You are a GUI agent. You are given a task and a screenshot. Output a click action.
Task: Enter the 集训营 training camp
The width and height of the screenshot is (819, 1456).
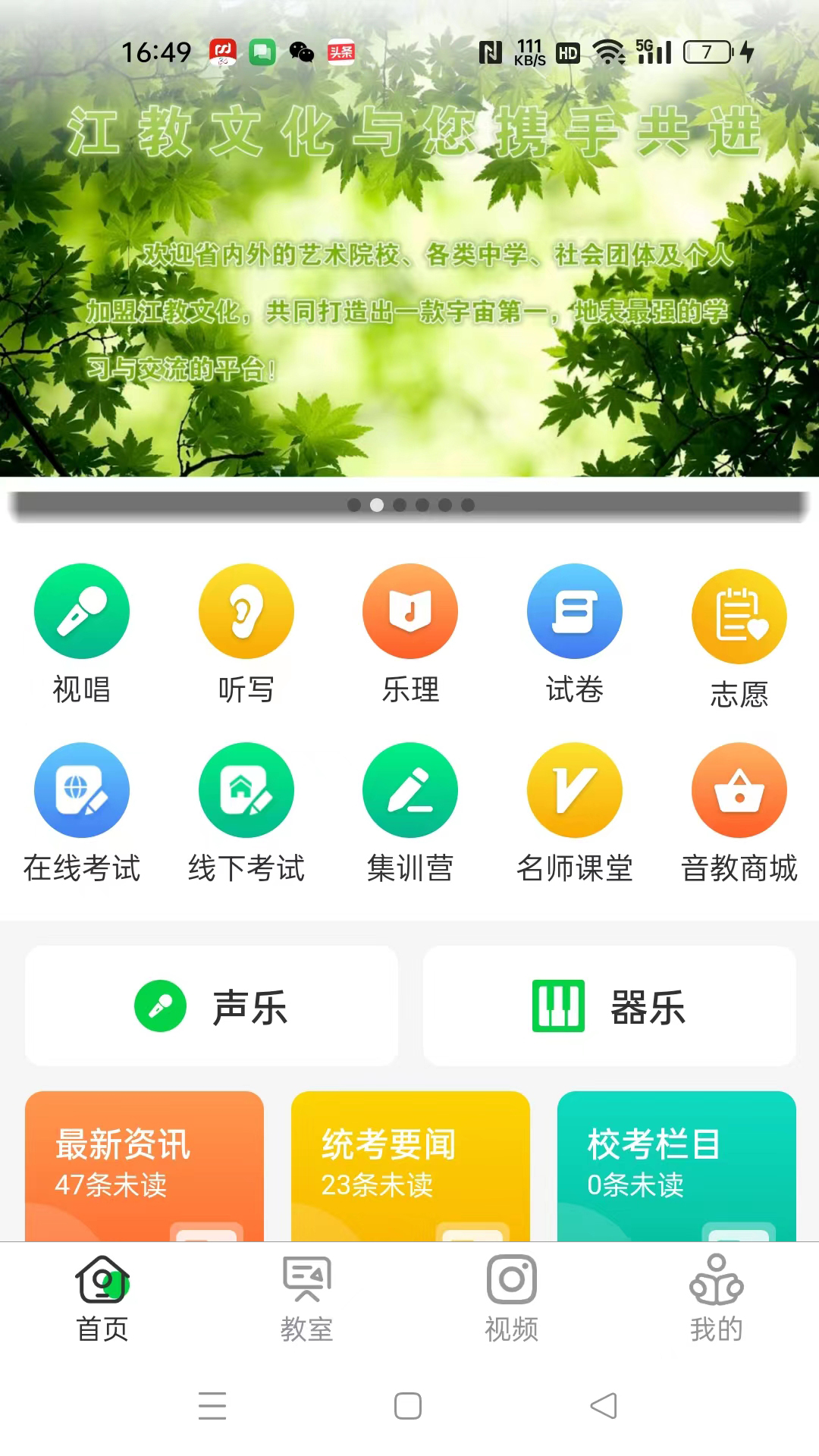409,815
